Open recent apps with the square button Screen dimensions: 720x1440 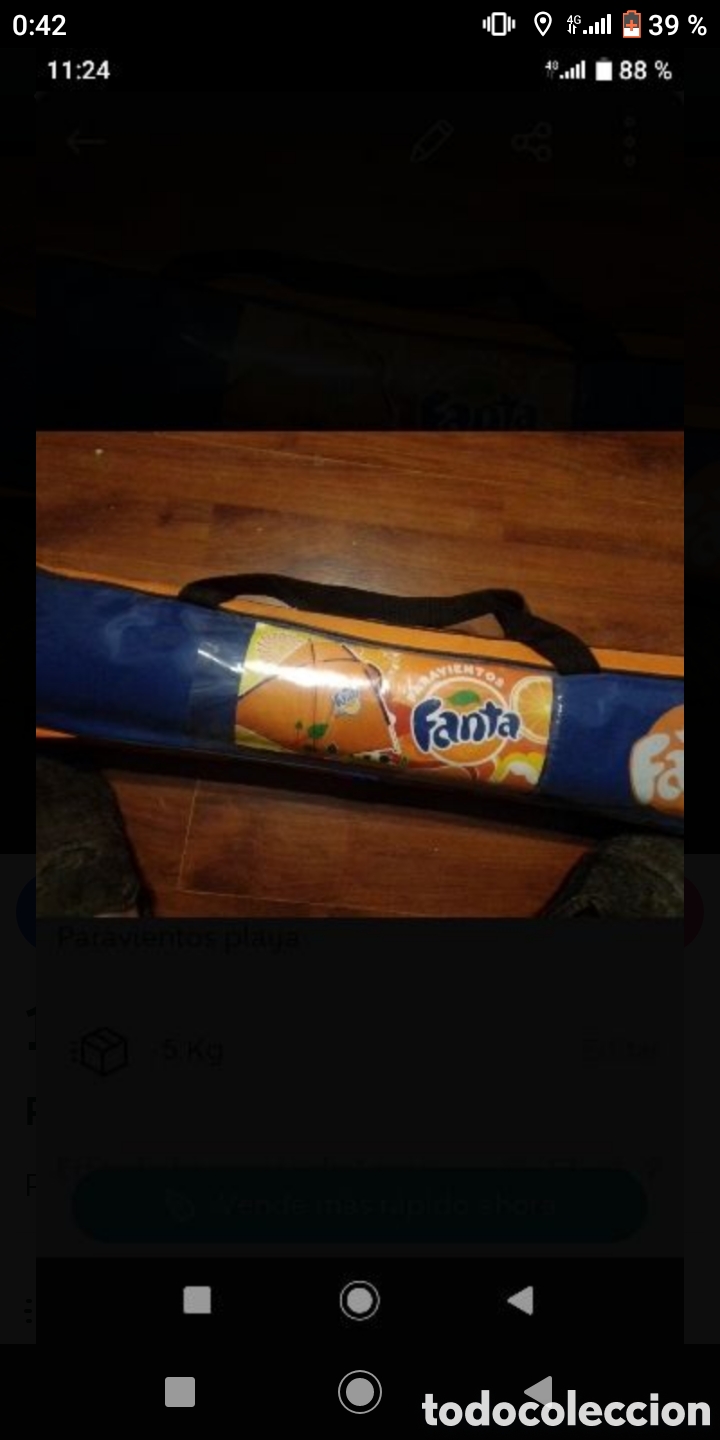[180, 1391]
